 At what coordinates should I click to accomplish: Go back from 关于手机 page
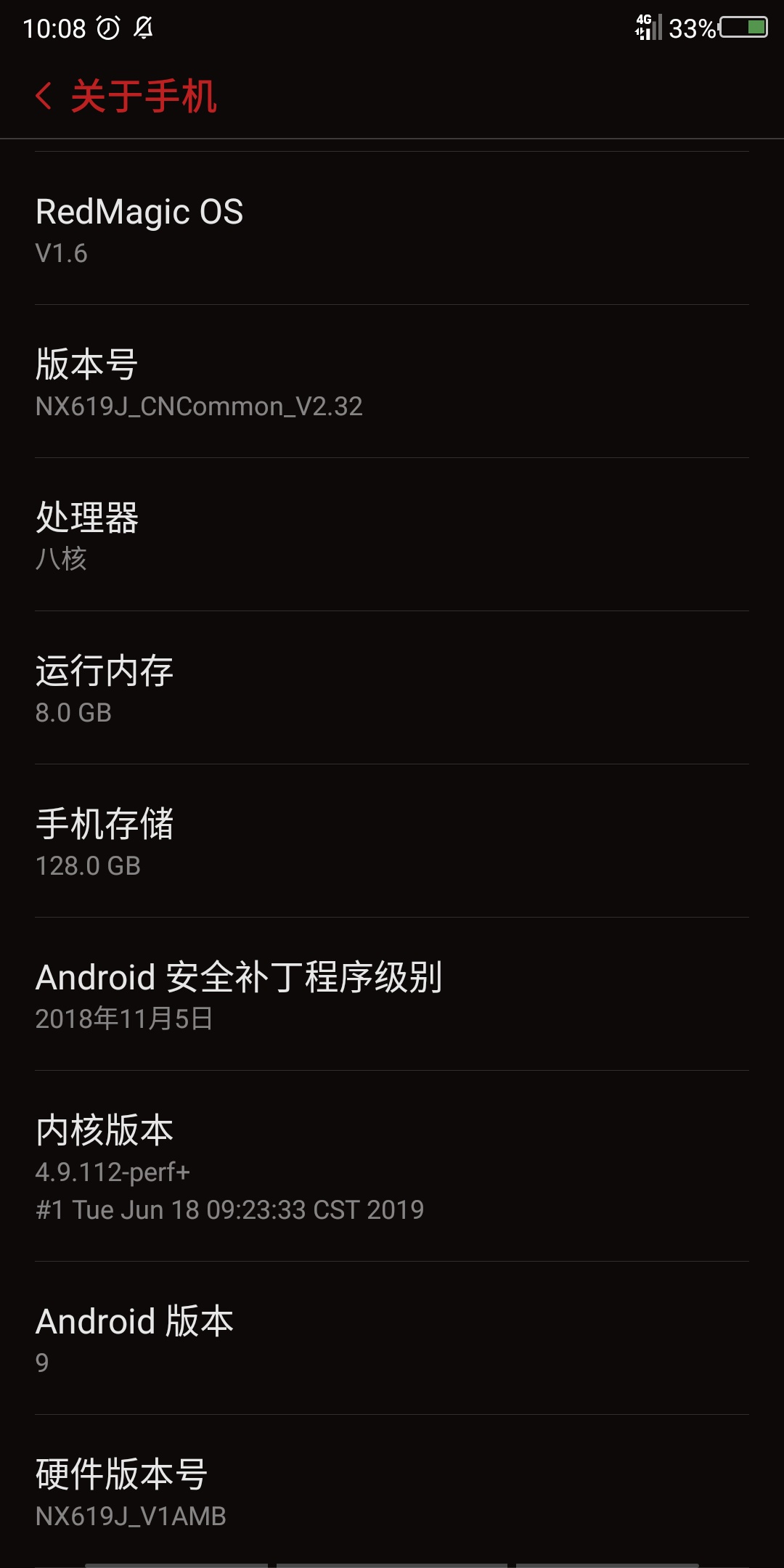click(x=45, y=97)
